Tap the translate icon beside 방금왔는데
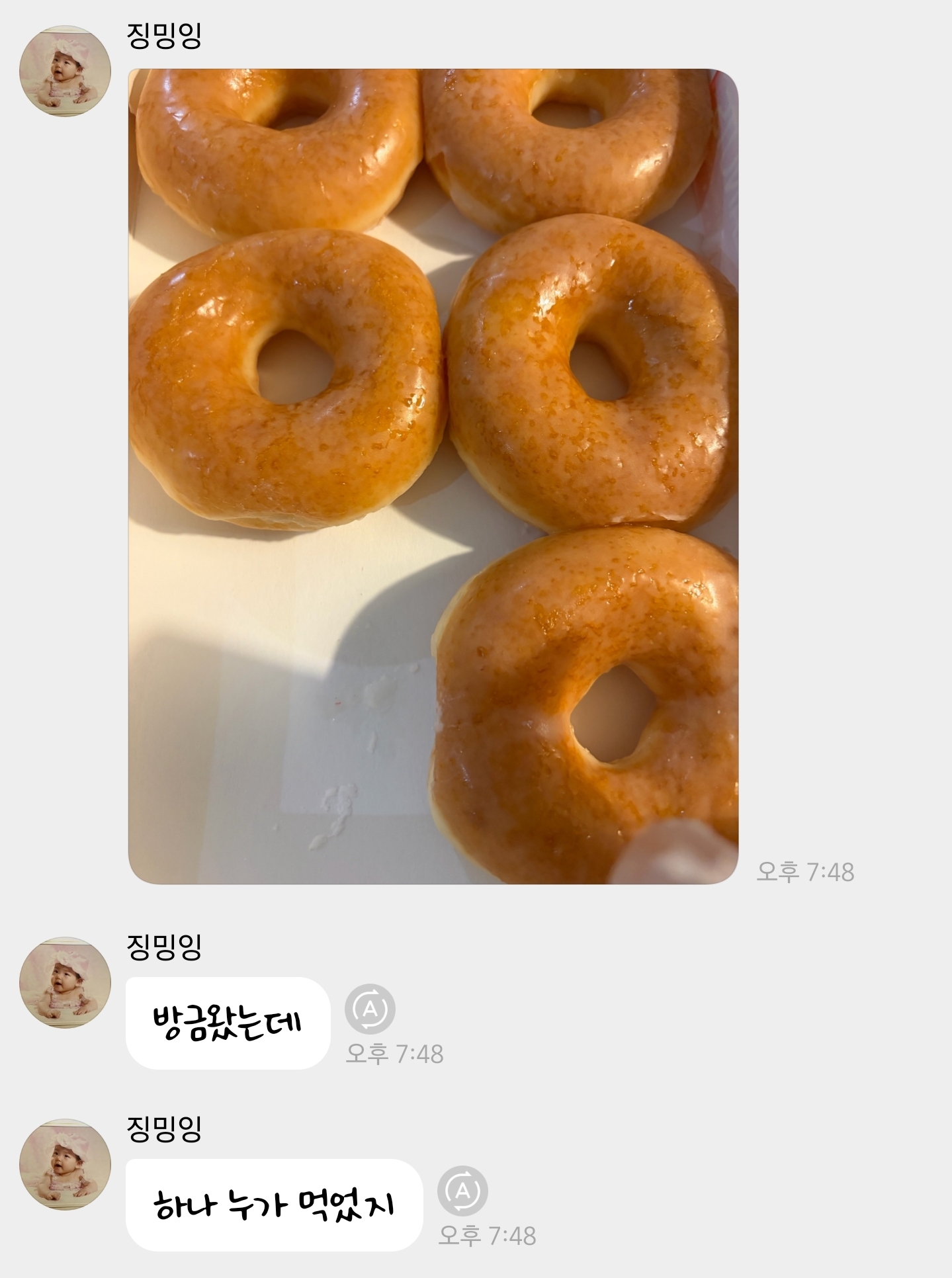The width and height of the screenshot is (952, 1278). pos(370,1009)
